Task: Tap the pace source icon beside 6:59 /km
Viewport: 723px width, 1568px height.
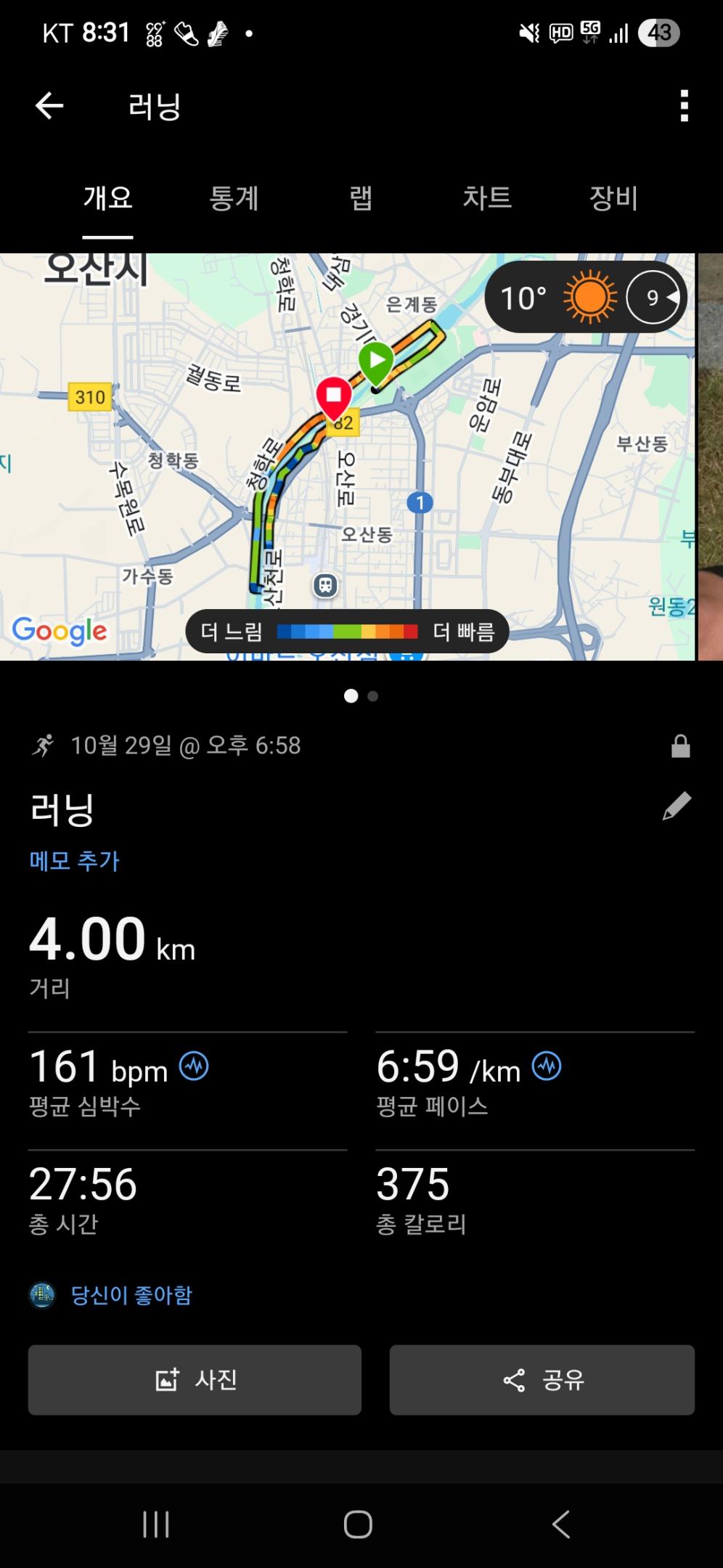Action: [x=546, y=1066]
